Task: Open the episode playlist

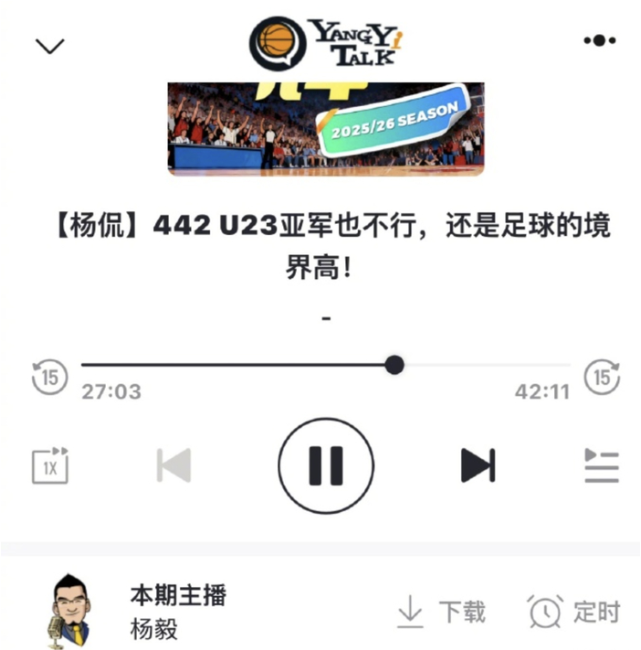Action: [601, 465]
